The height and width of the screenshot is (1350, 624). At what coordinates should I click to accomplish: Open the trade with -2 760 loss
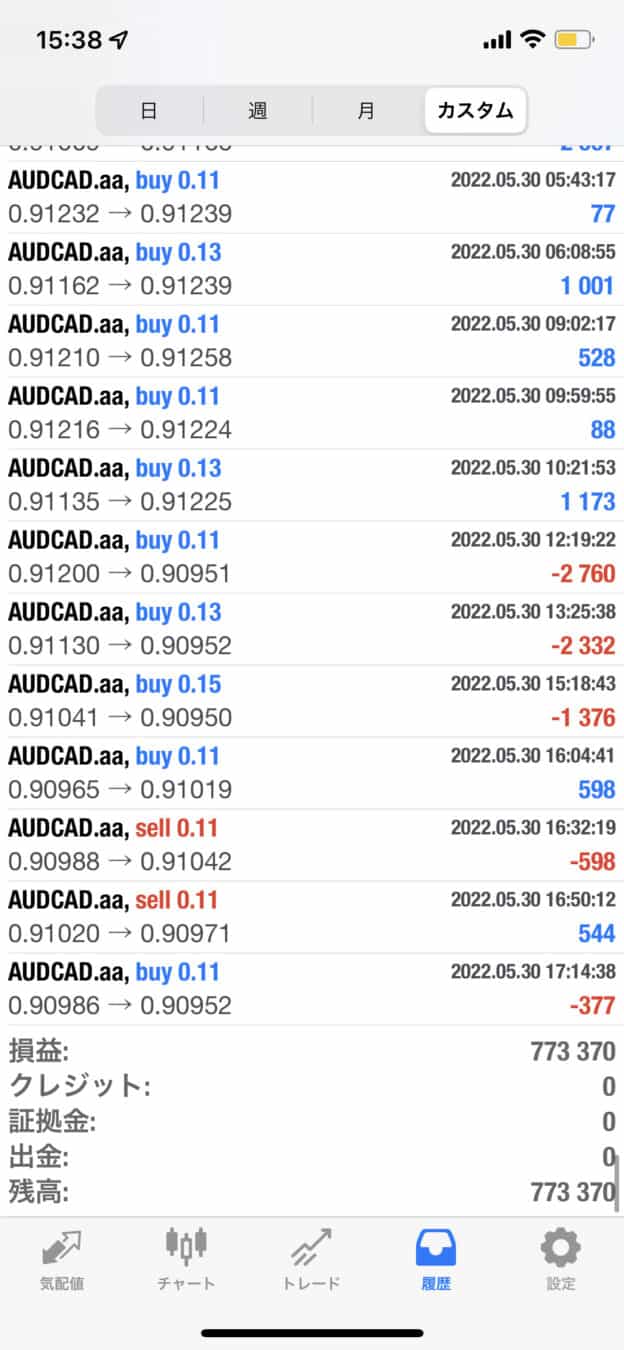(312, 557)
